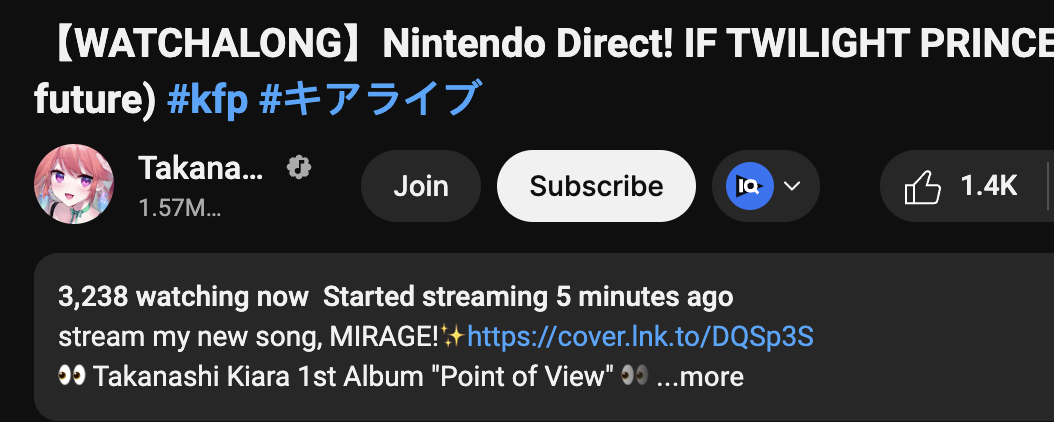Open Takanashi Kiara's channel avatar
1054x422 pixels.
(x=74, y=185)
